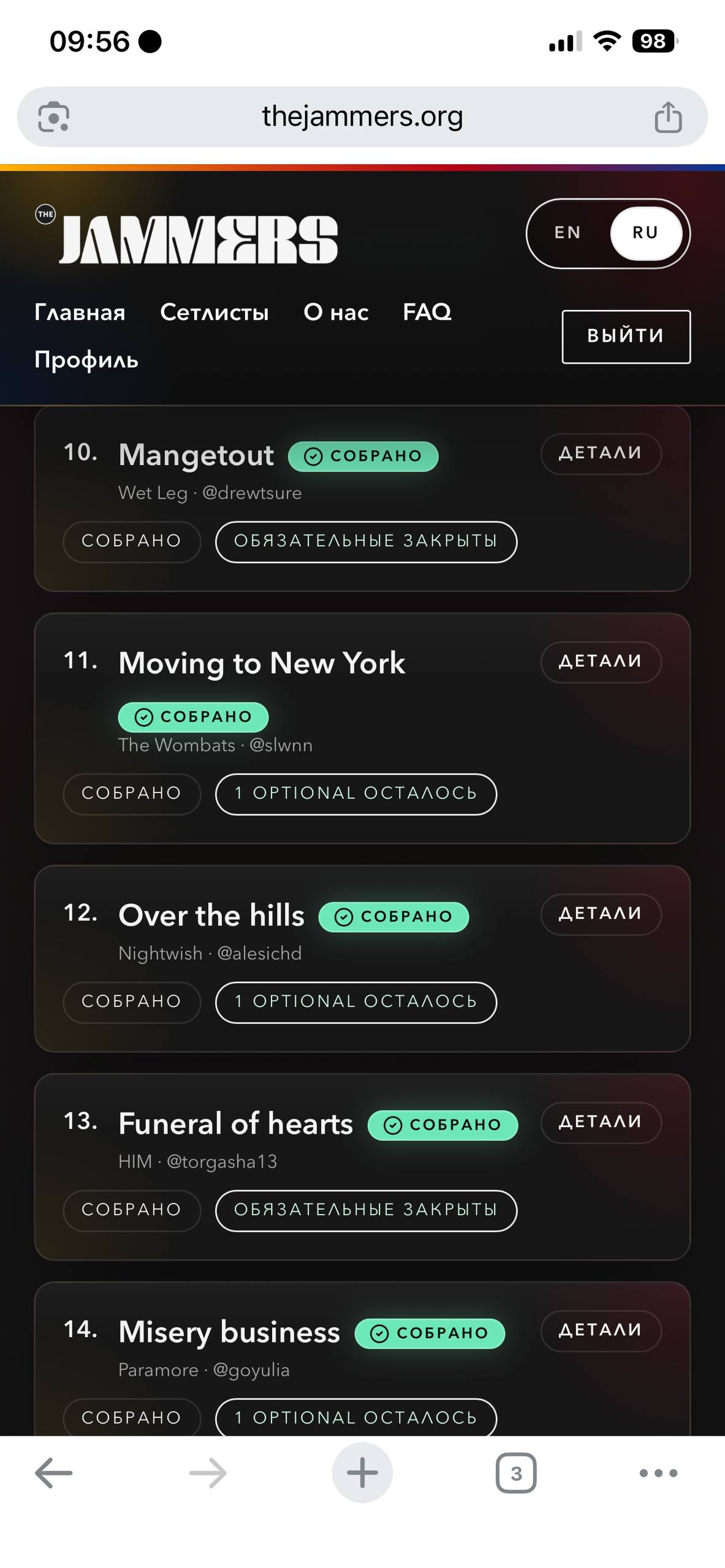Open a new browser tab
The height and width of the screenshot is (1568, 725).
click(362, 1472)
